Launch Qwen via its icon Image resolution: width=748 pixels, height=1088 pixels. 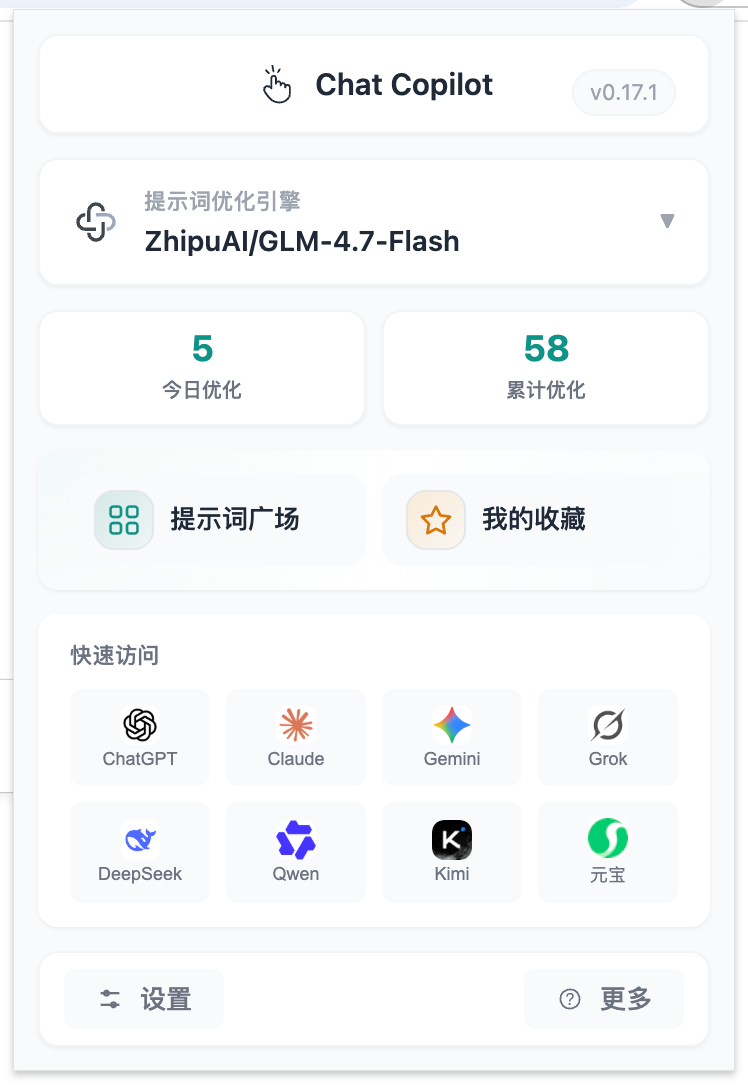point(295,851)
